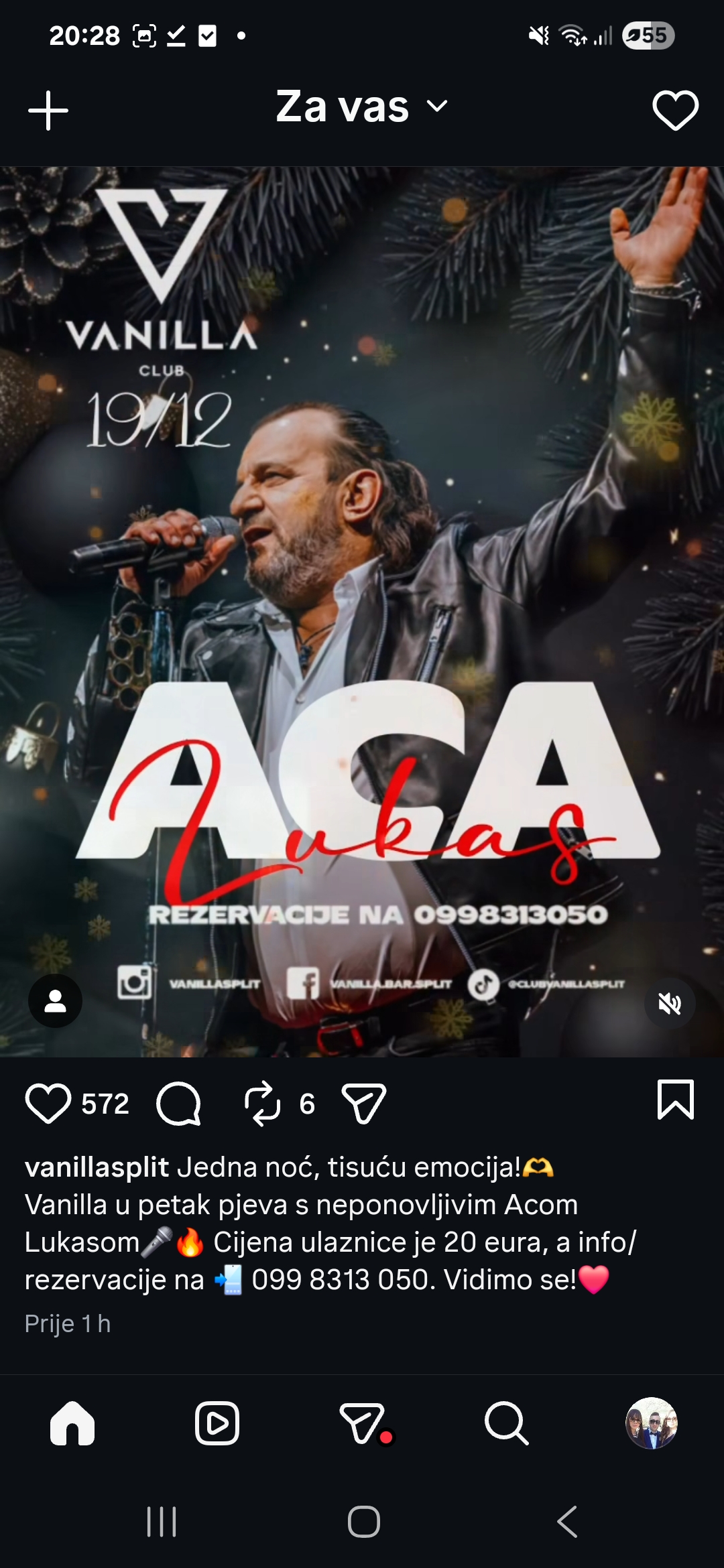Open comments on the vanillasplit post
The height and width of the screenshot is (1568, 724).
(x=178, y=1104)
